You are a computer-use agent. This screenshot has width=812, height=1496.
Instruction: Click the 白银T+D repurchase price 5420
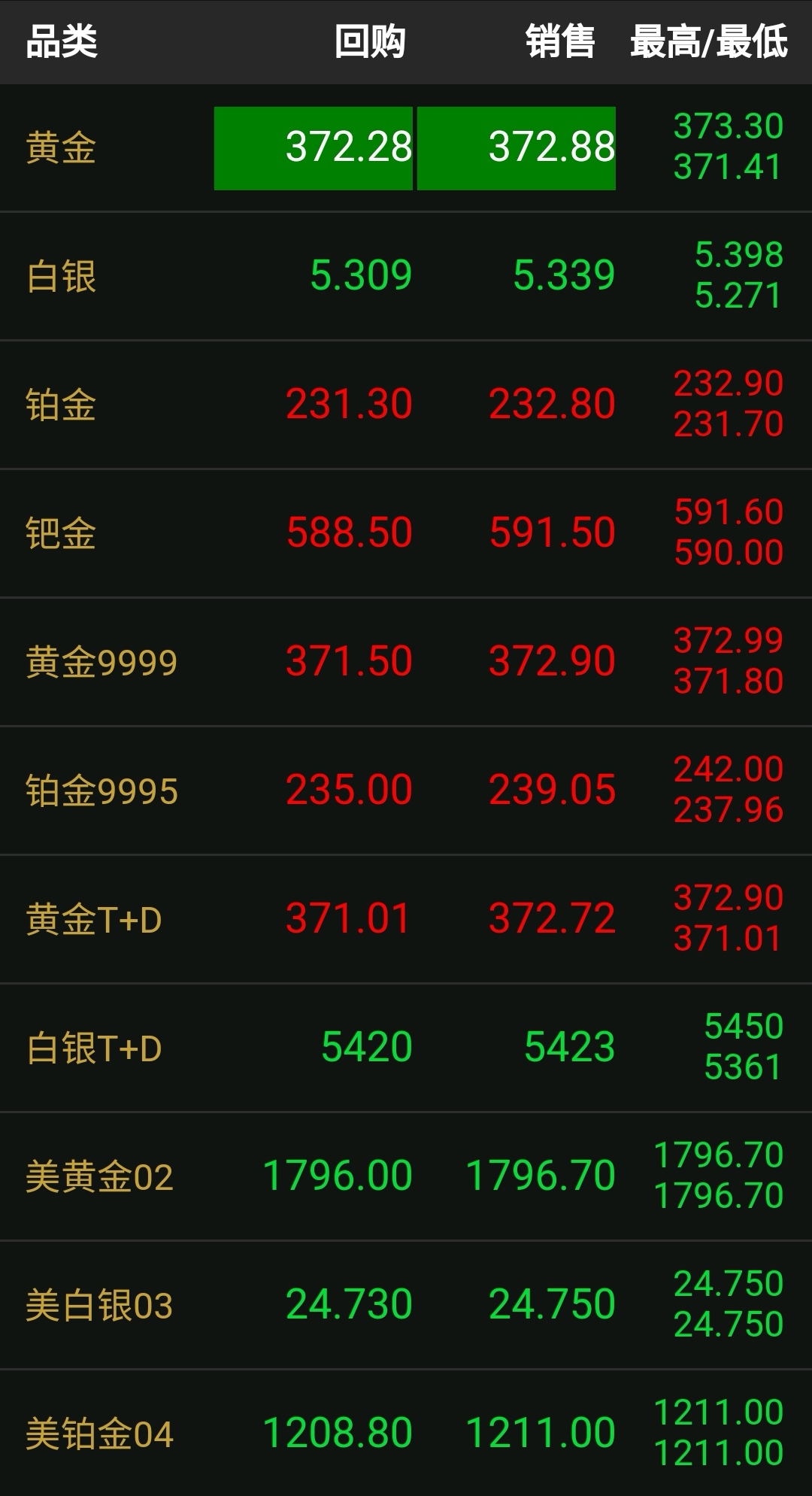click(368, 1044)
